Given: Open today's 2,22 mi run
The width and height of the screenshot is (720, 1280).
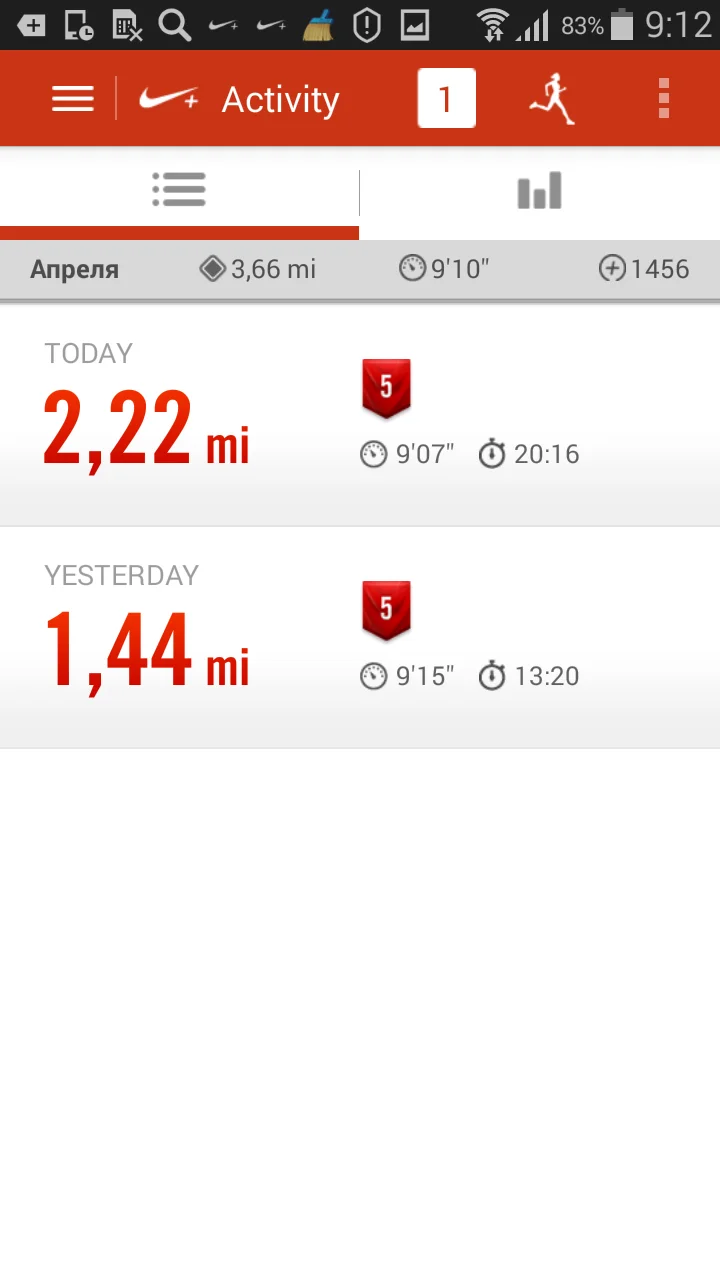Looking at the screenshot, I should click(x=360, y=416).
